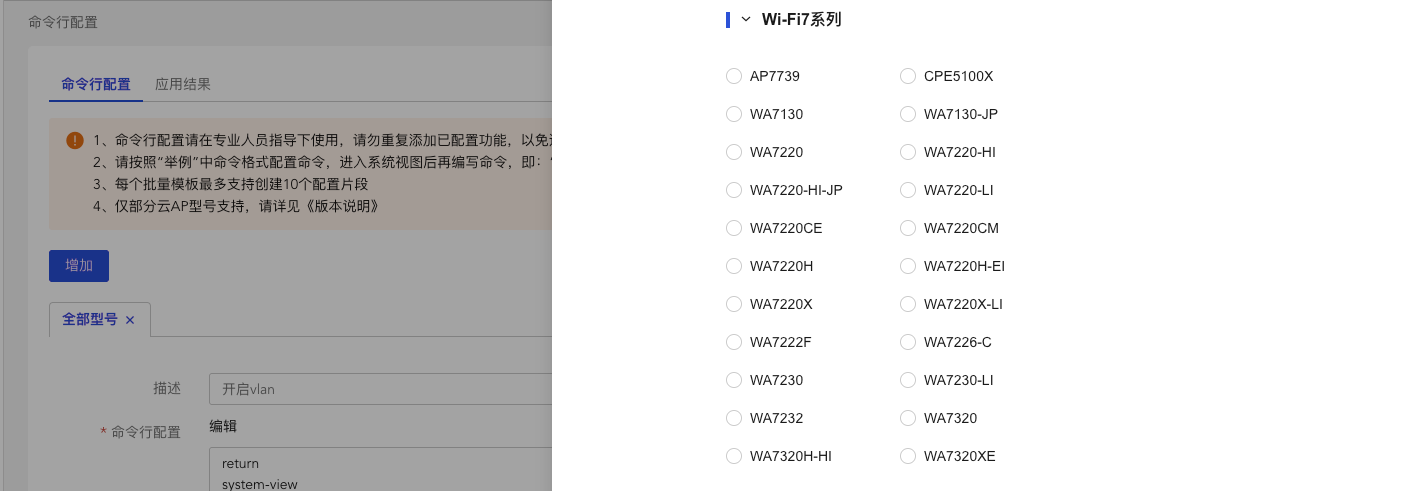Choose WA7232 radio option

(x=734, y=418)
